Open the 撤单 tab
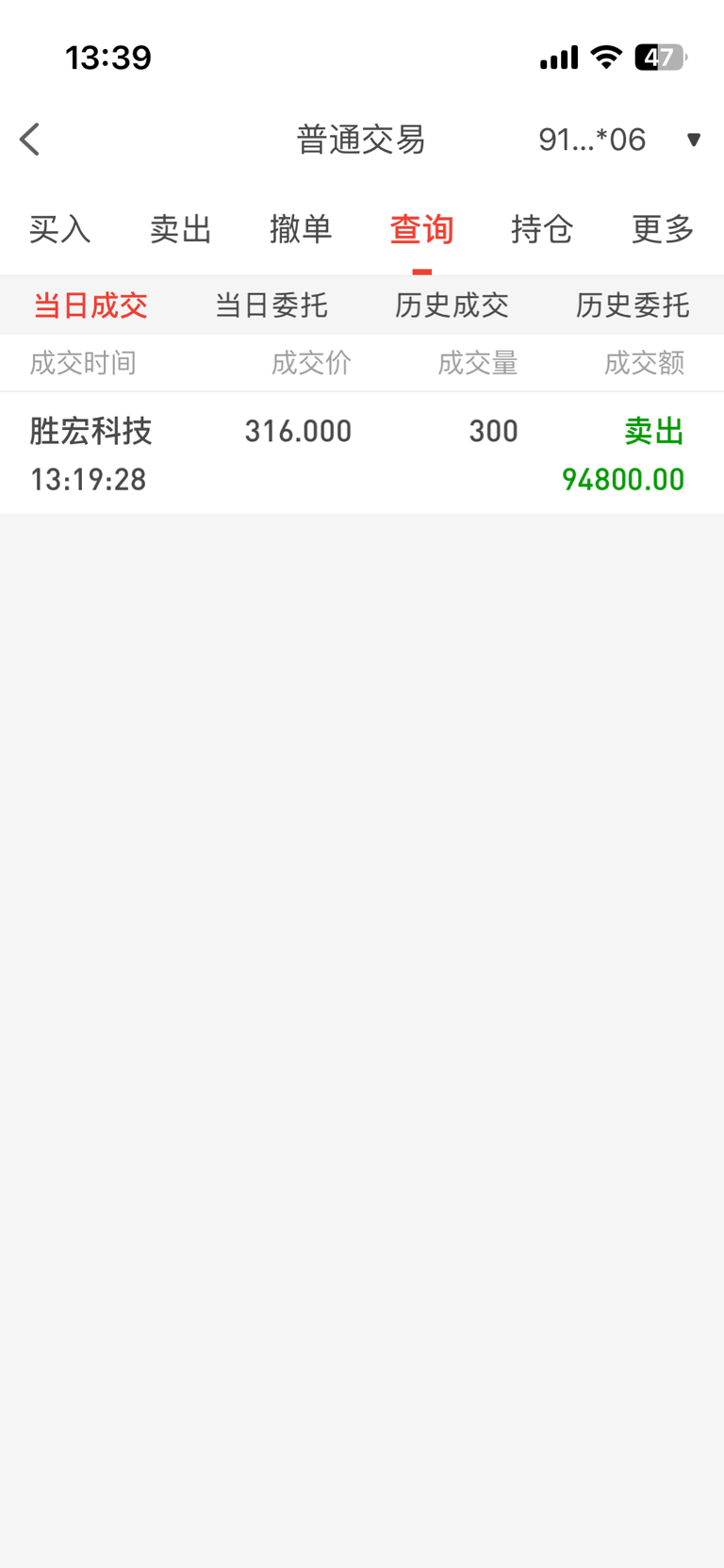724x1568 pixels. pyautogui.click(x=301, y=229)
